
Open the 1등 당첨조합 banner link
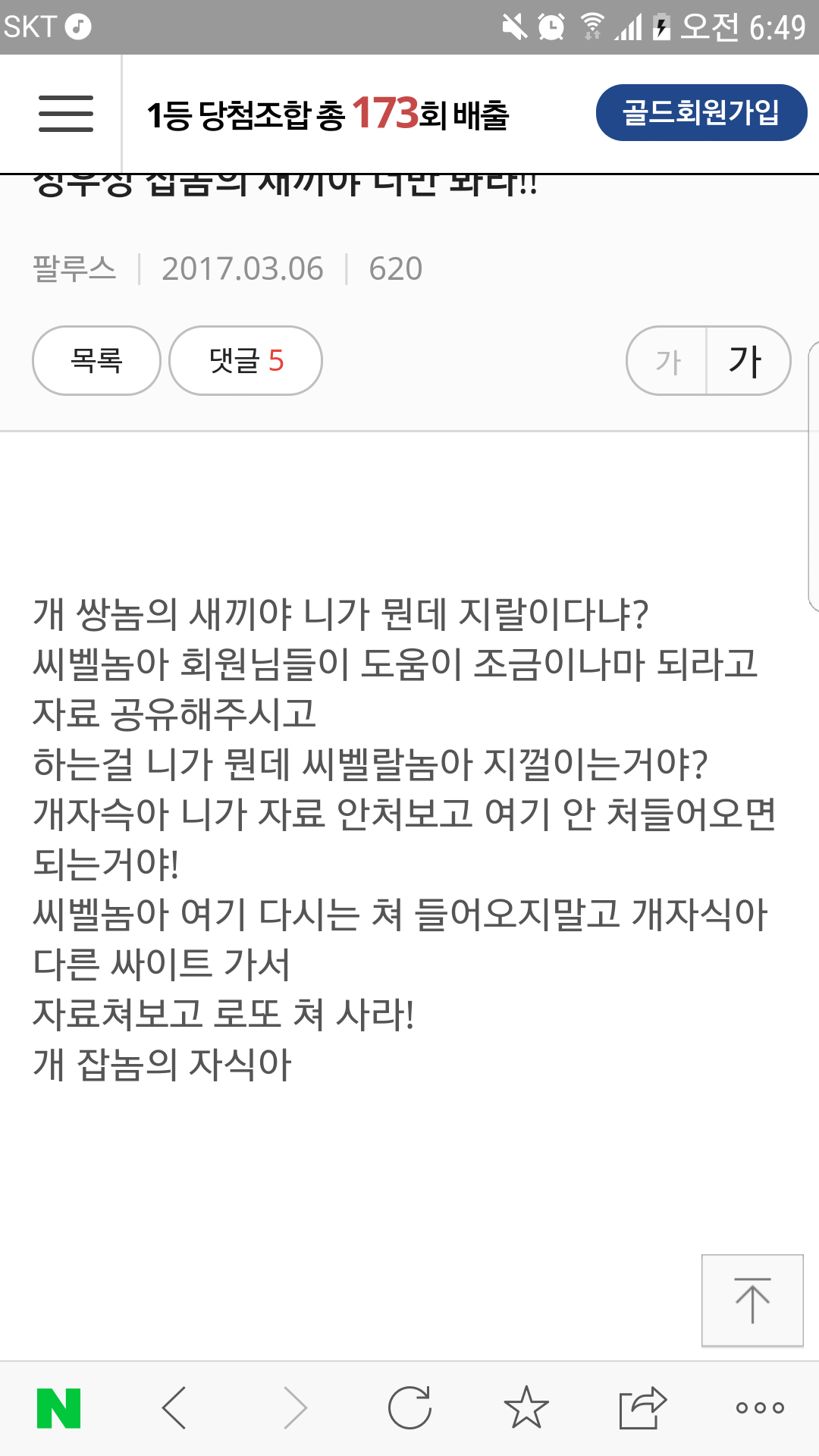point(328,115)
